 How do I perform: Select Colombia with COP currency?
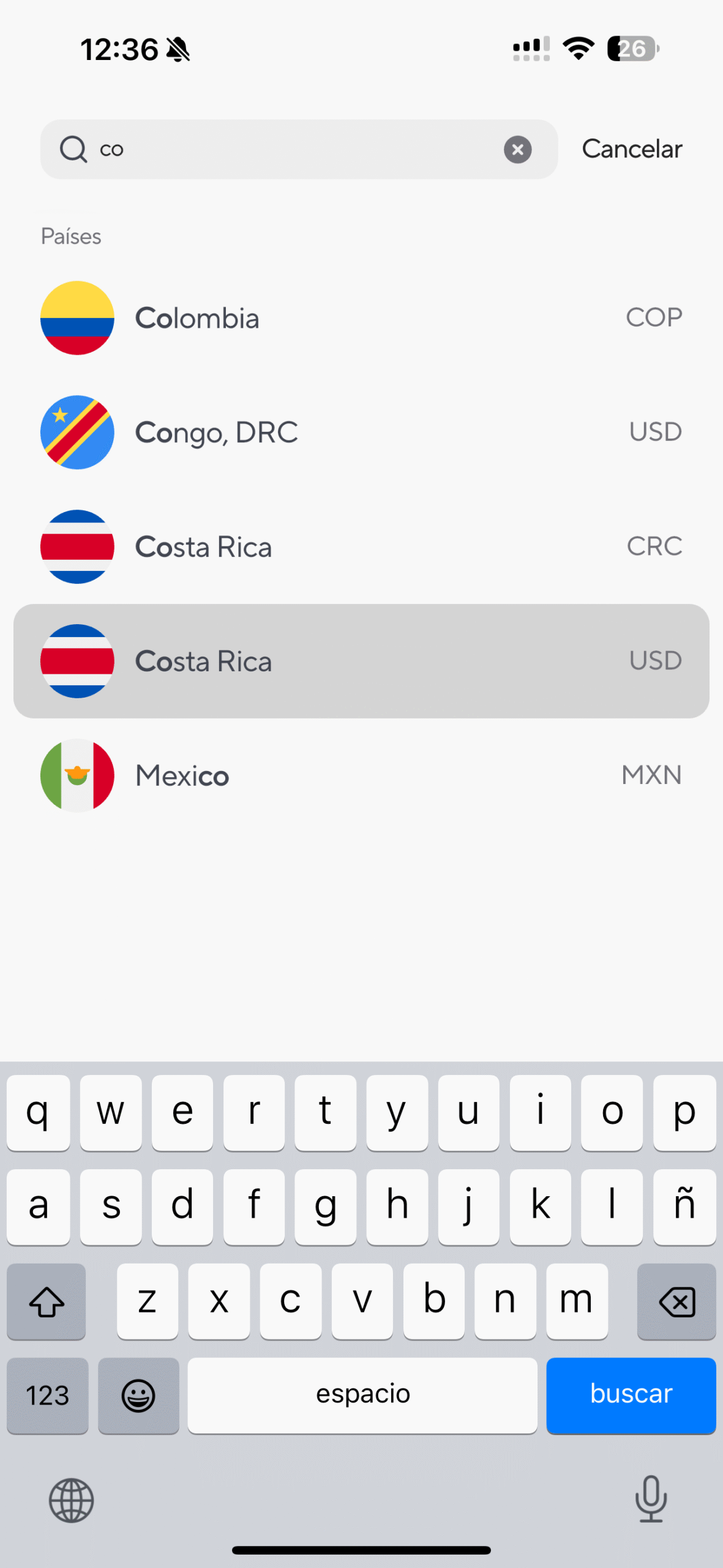(x=361, y=318)
